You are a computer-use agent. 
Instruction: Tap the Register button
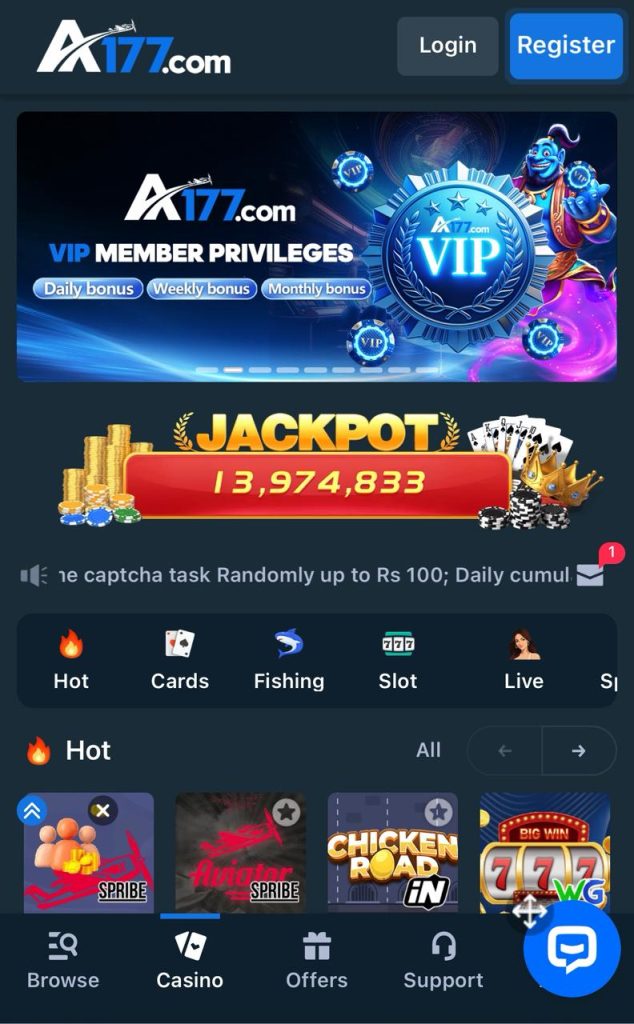point(565,46)
